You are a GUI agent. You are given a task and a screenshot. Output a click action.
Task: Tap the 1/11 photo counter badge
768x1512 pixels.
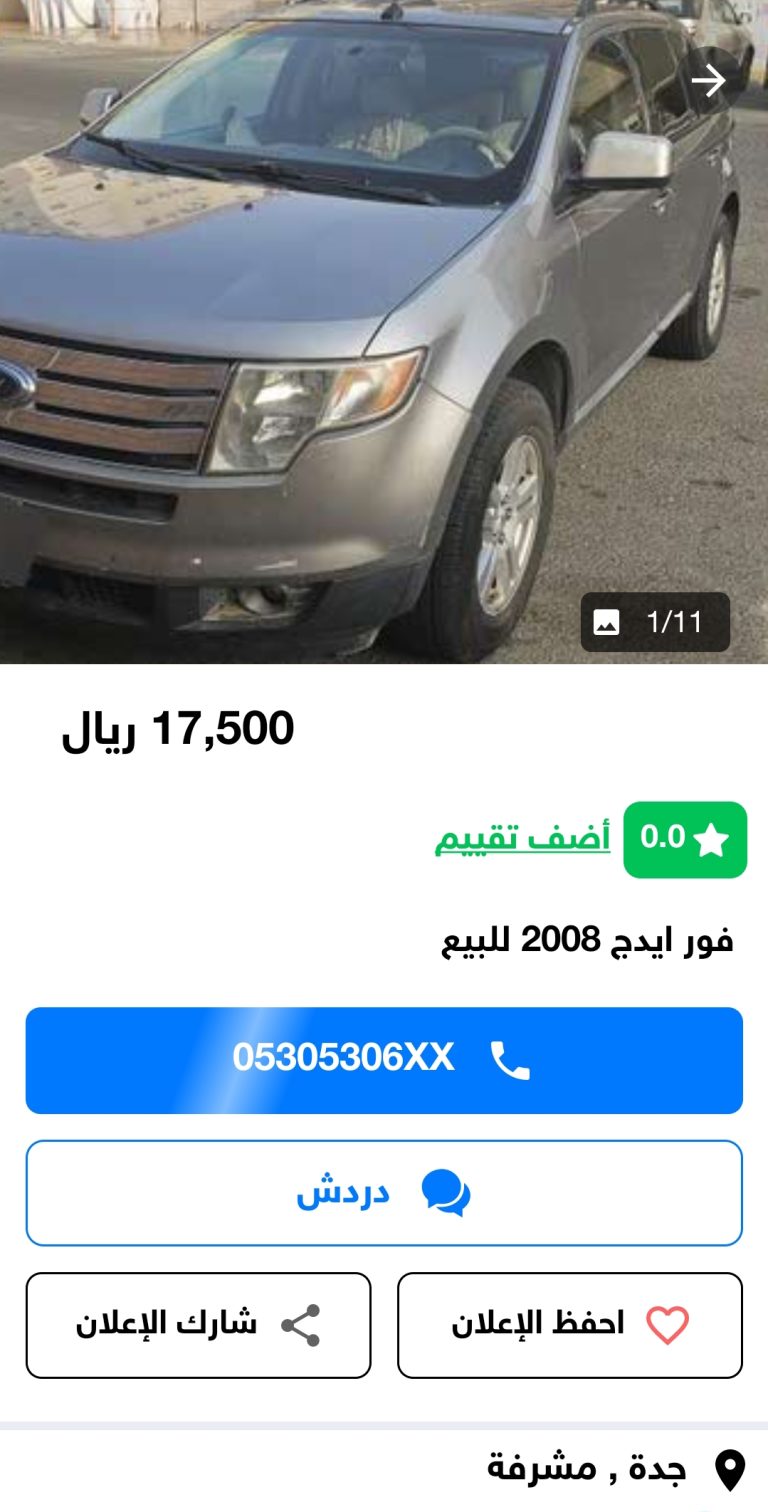[656, 622]
